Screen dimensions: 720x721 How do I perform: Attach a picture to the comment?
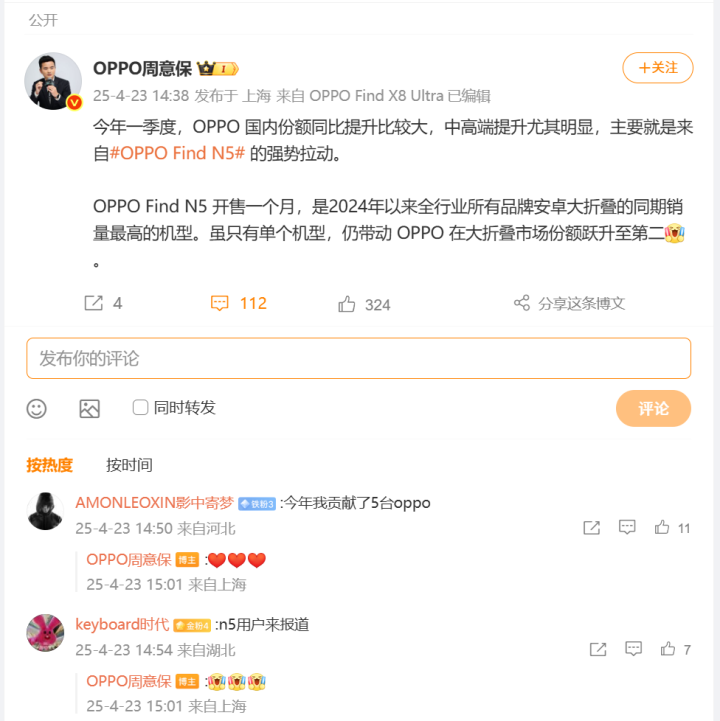(89, 408)
